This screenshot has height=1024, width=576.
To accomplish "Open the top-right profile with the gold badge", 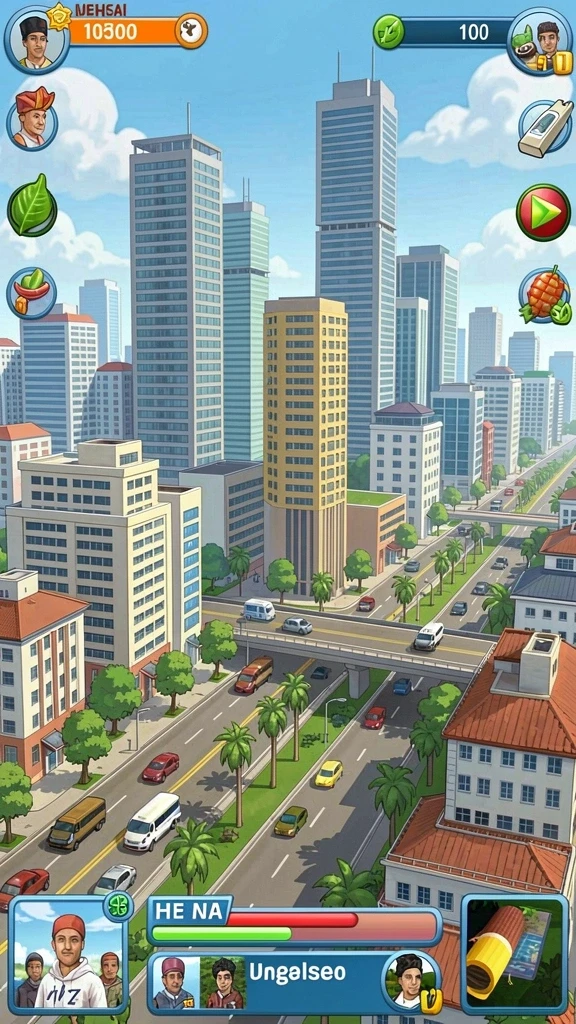I will click(x=540, y=40).
